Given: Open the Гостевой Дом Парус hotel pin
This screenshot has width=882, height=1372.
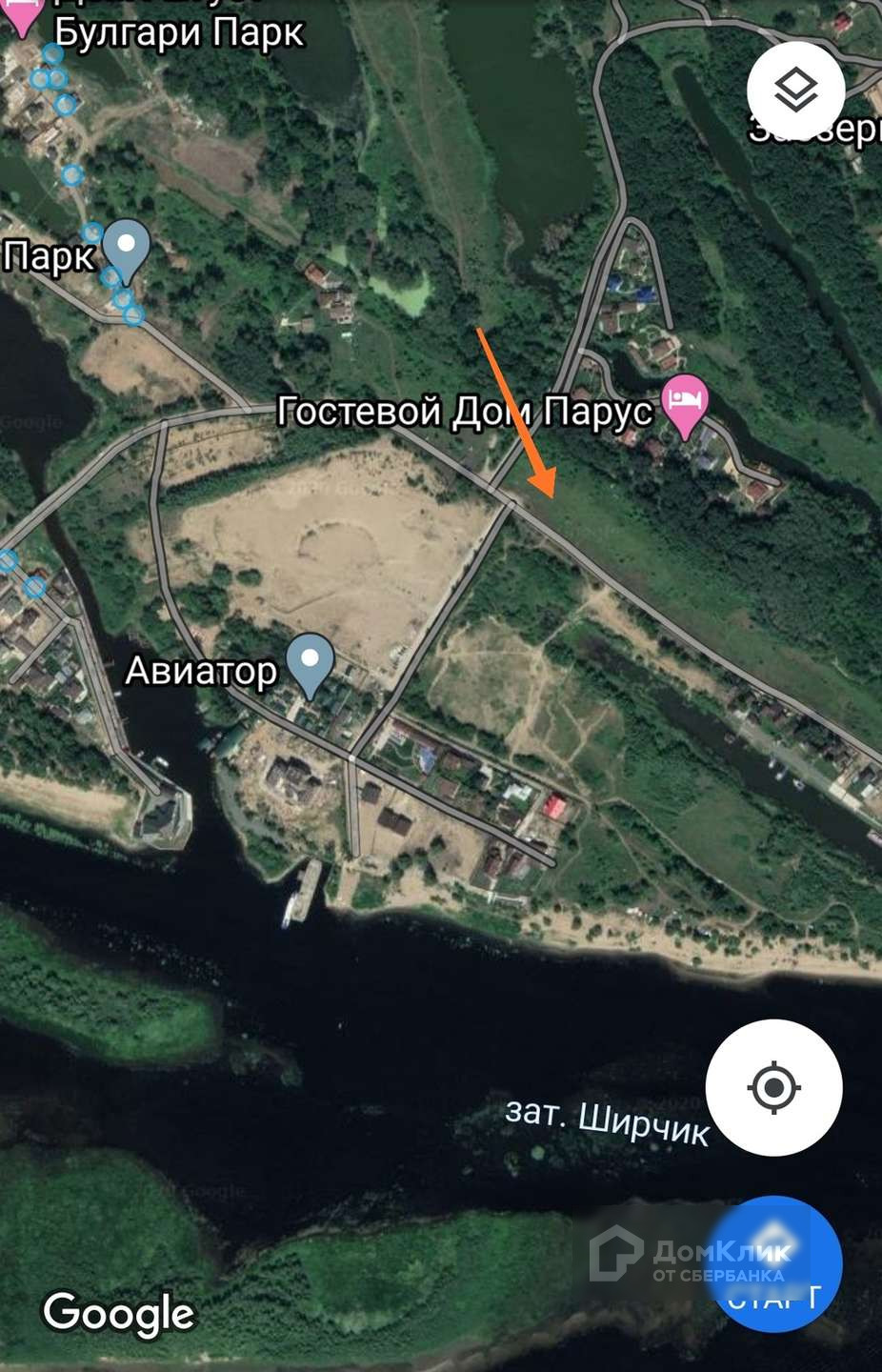Looking at the screenshot, I should [685, 403].
